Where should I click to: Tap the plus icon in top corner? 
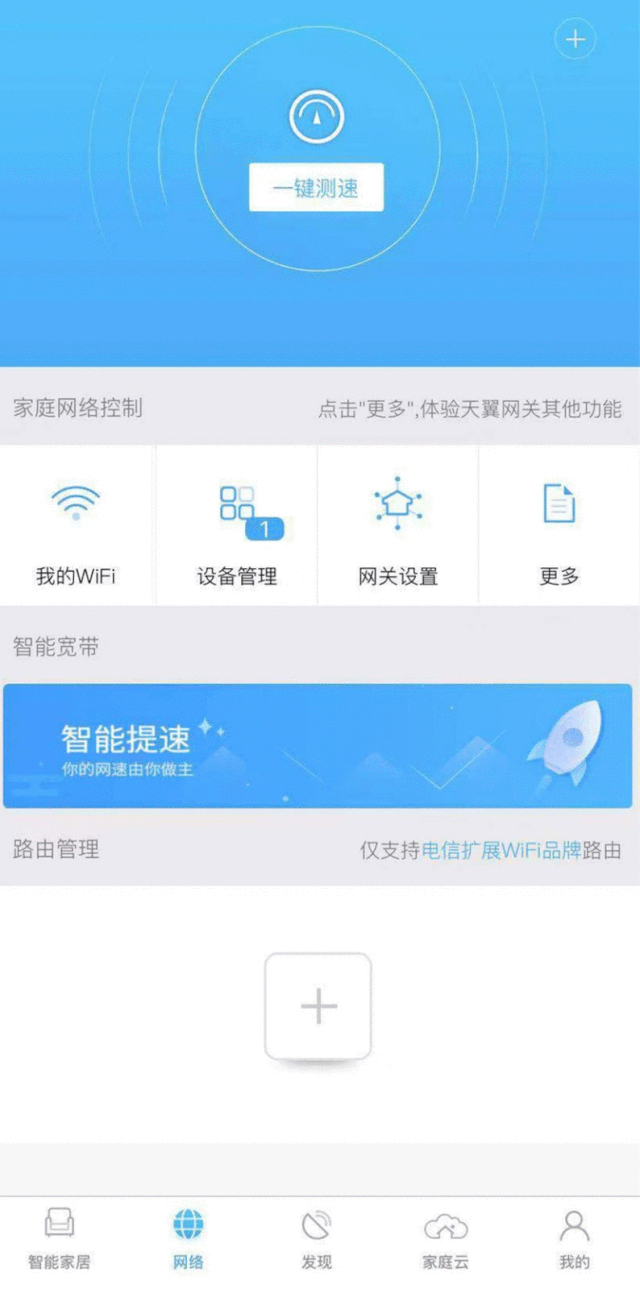[x=575, y=40]
